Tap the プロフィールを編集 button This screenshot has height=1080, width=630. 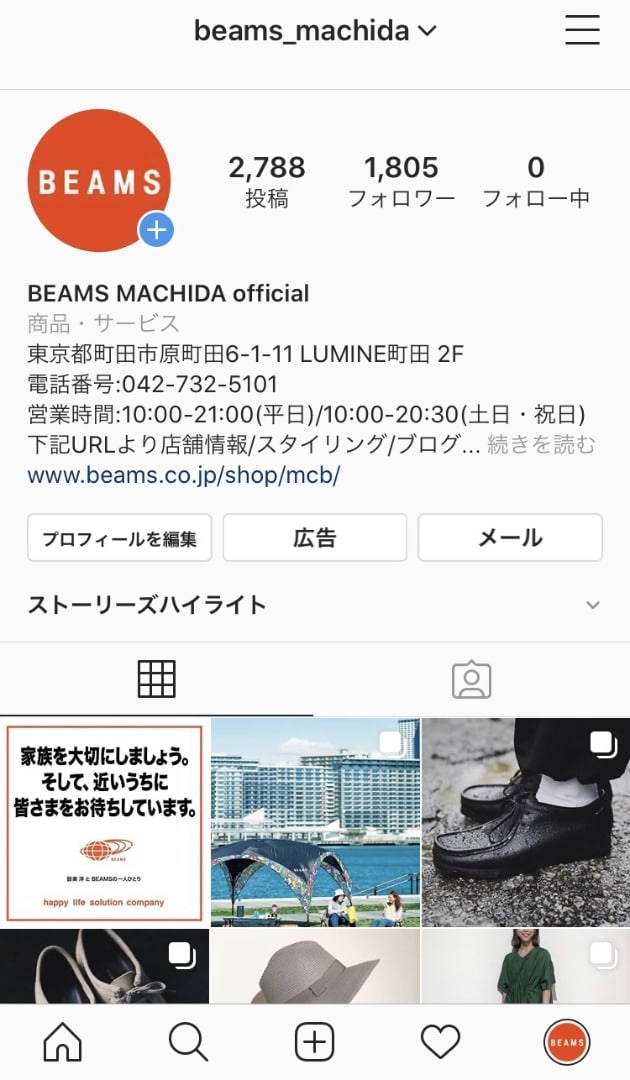click(119, 538)
